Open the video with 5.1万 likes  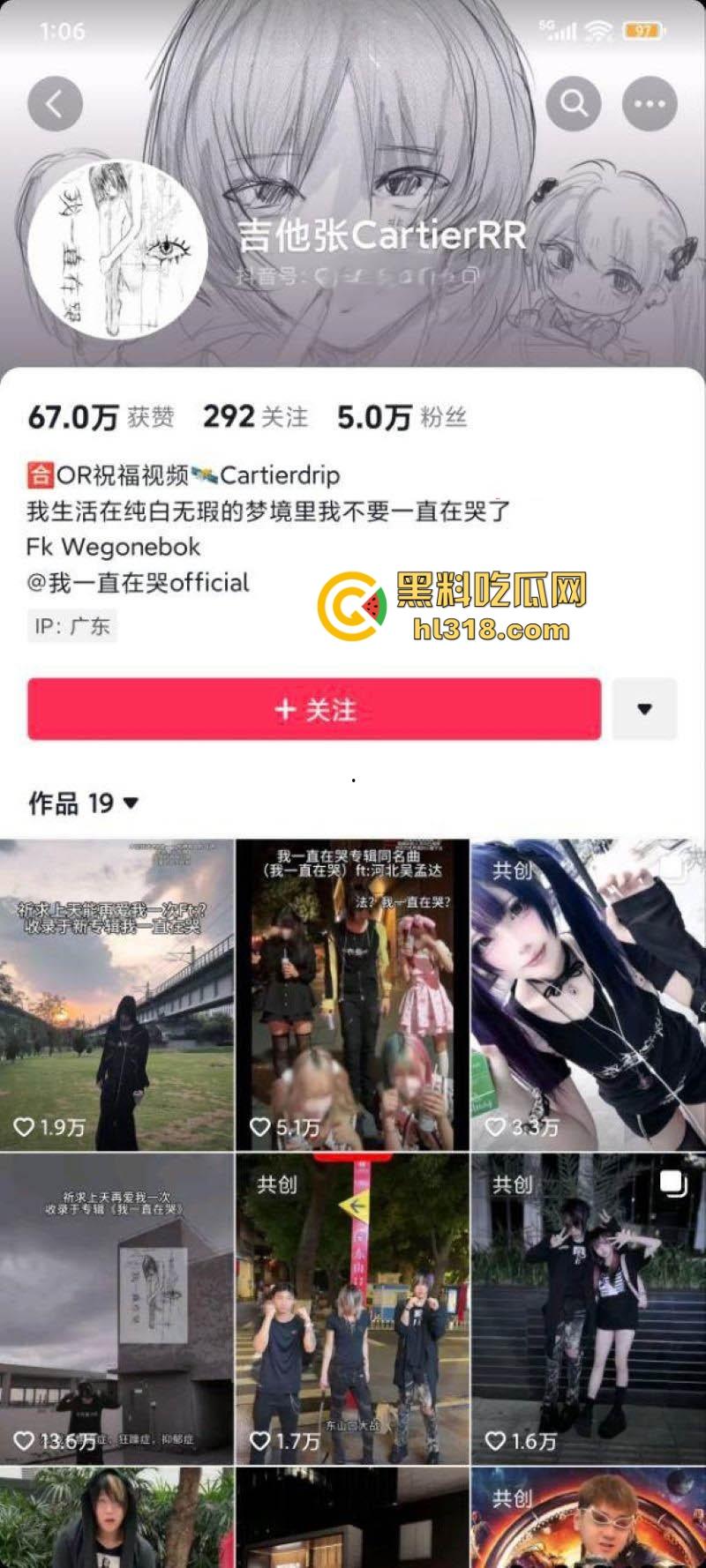tap(352, 995)
